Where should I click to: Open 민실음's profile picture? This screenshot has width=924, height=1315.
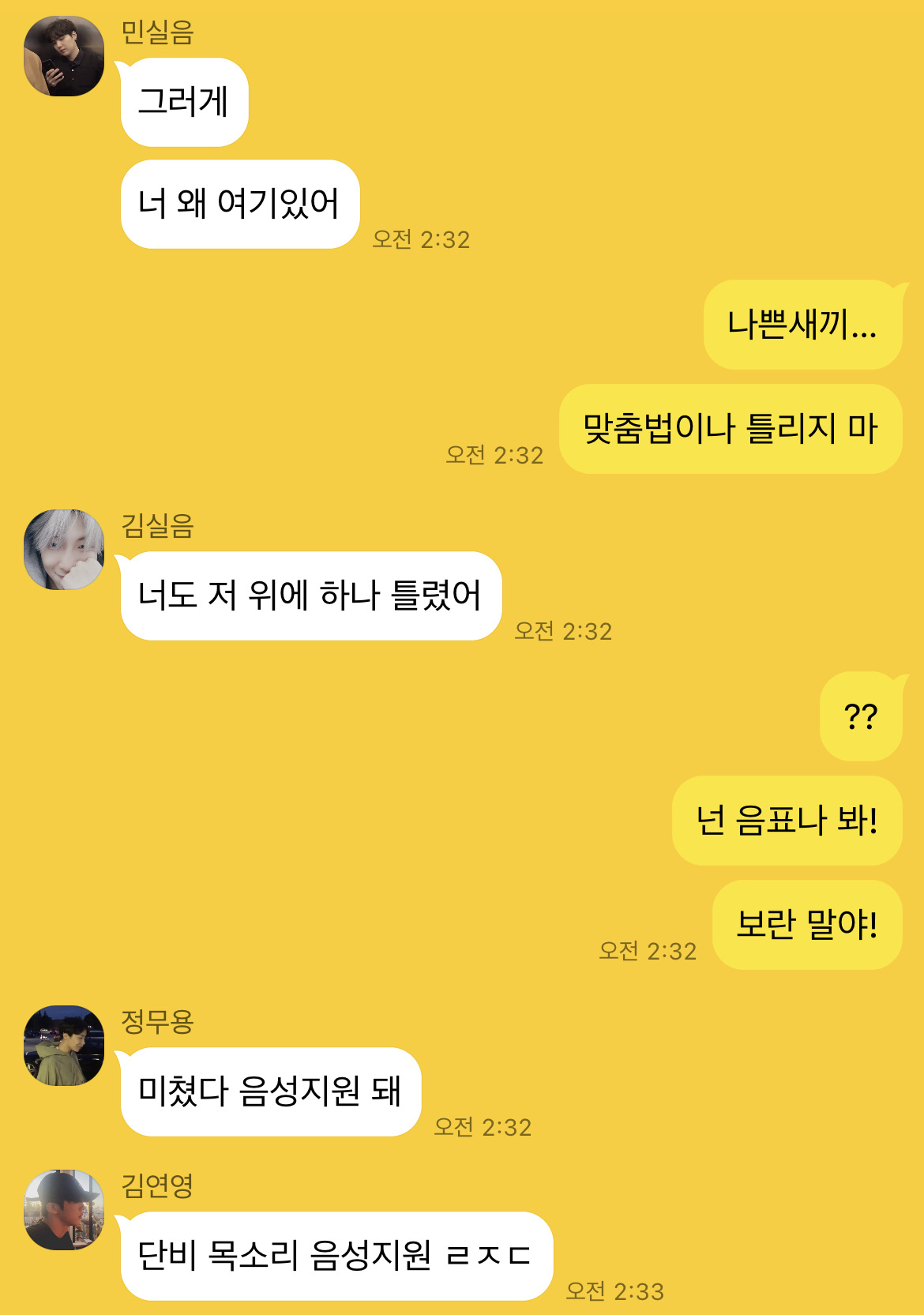tap(64, 56)
